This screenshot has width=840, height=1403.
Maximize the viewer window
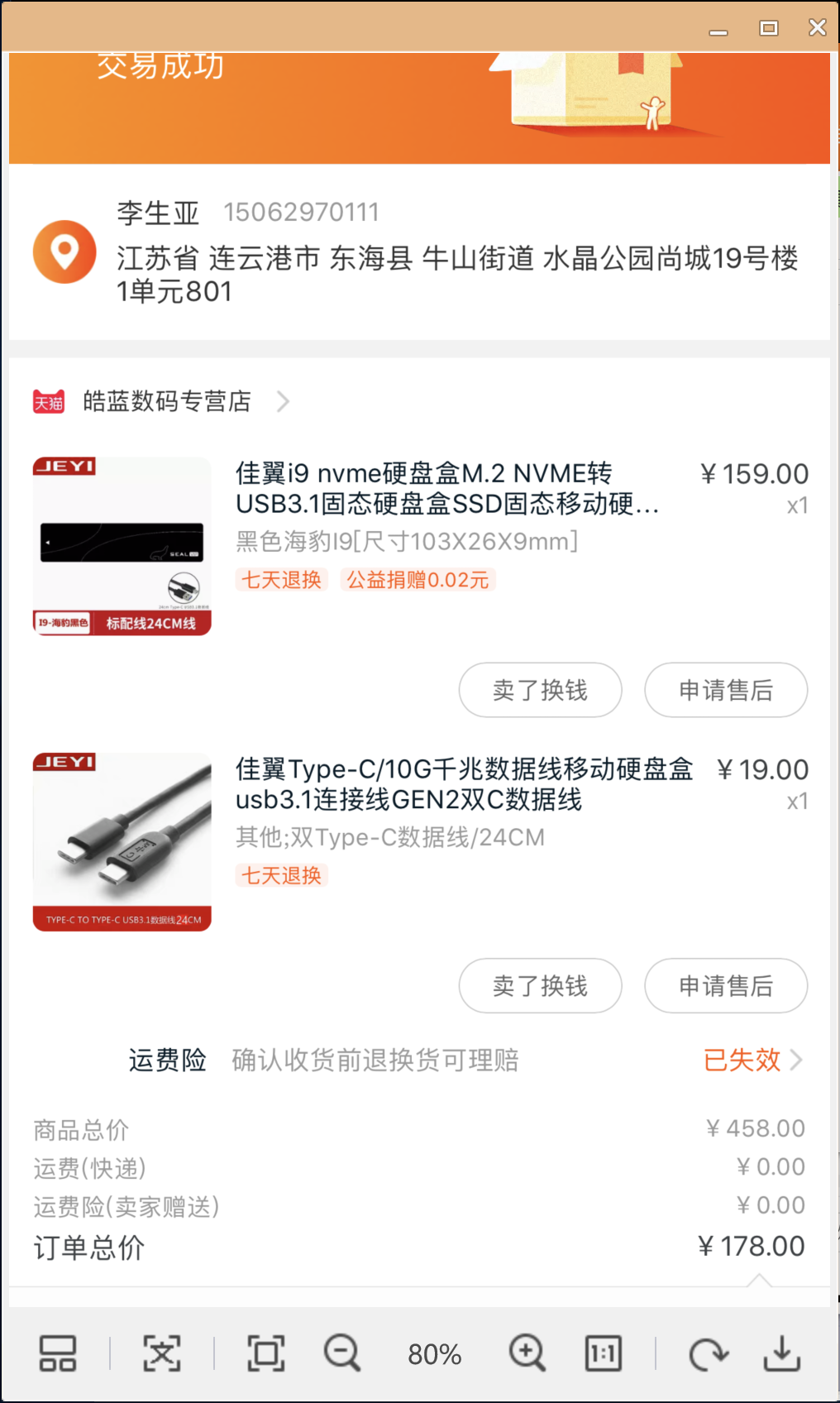[768, 28]
